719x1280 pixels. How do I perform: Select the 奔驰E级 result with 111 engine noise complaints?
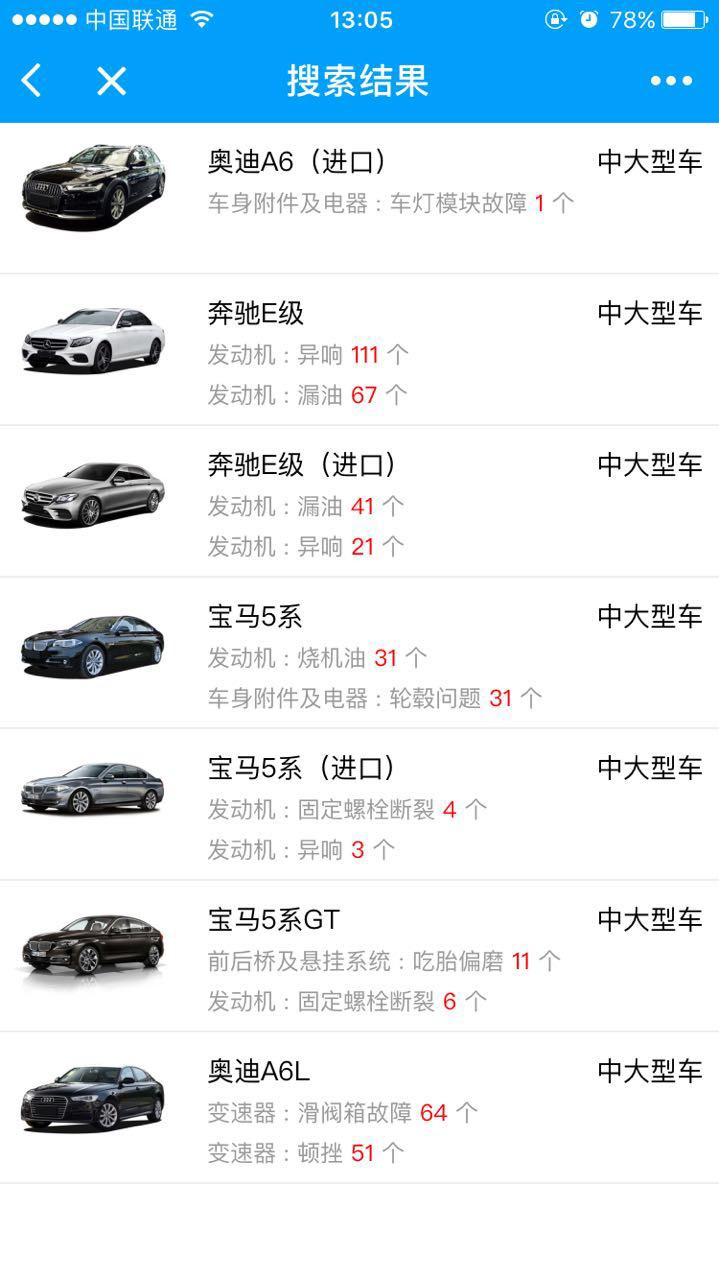(359, 350)
